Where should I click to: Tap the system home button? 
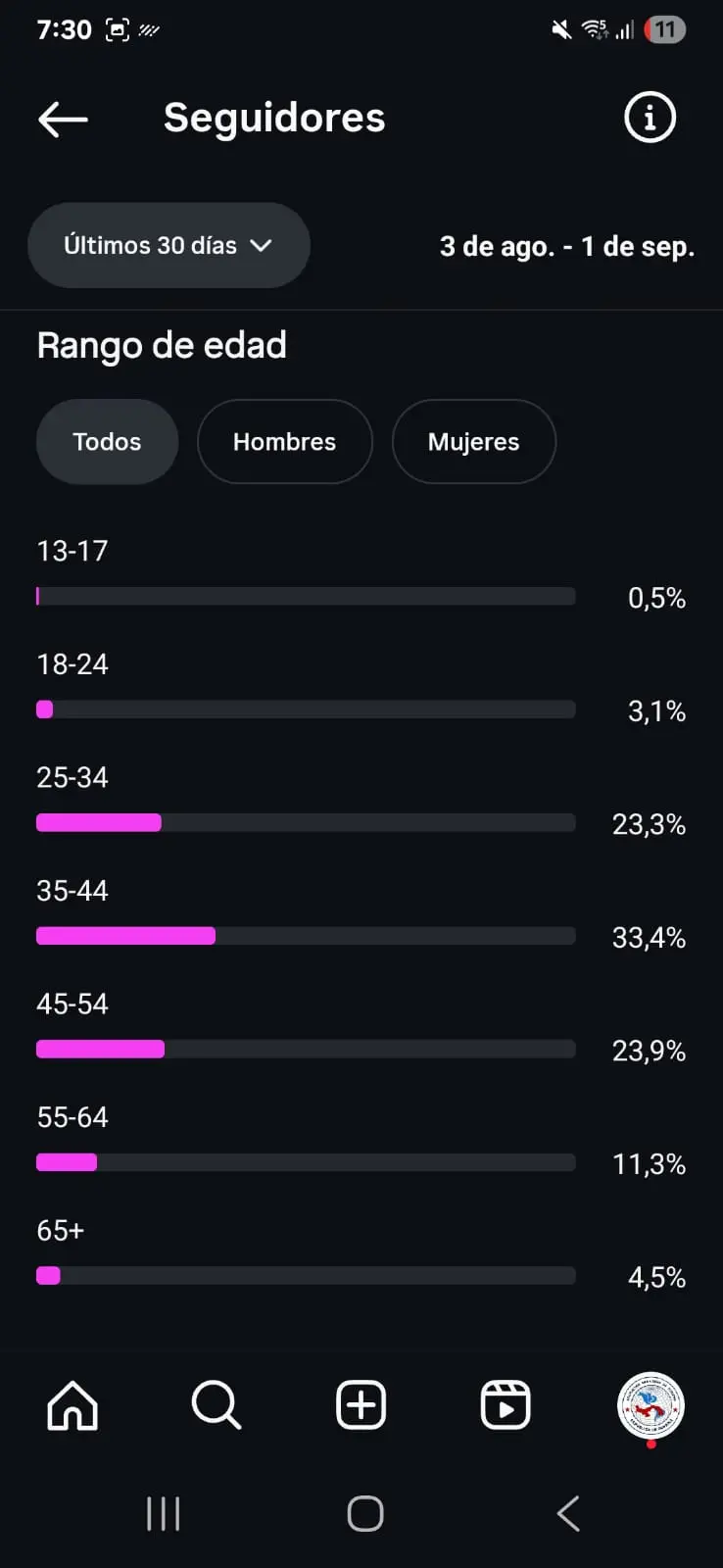[x=365, y=1513]
